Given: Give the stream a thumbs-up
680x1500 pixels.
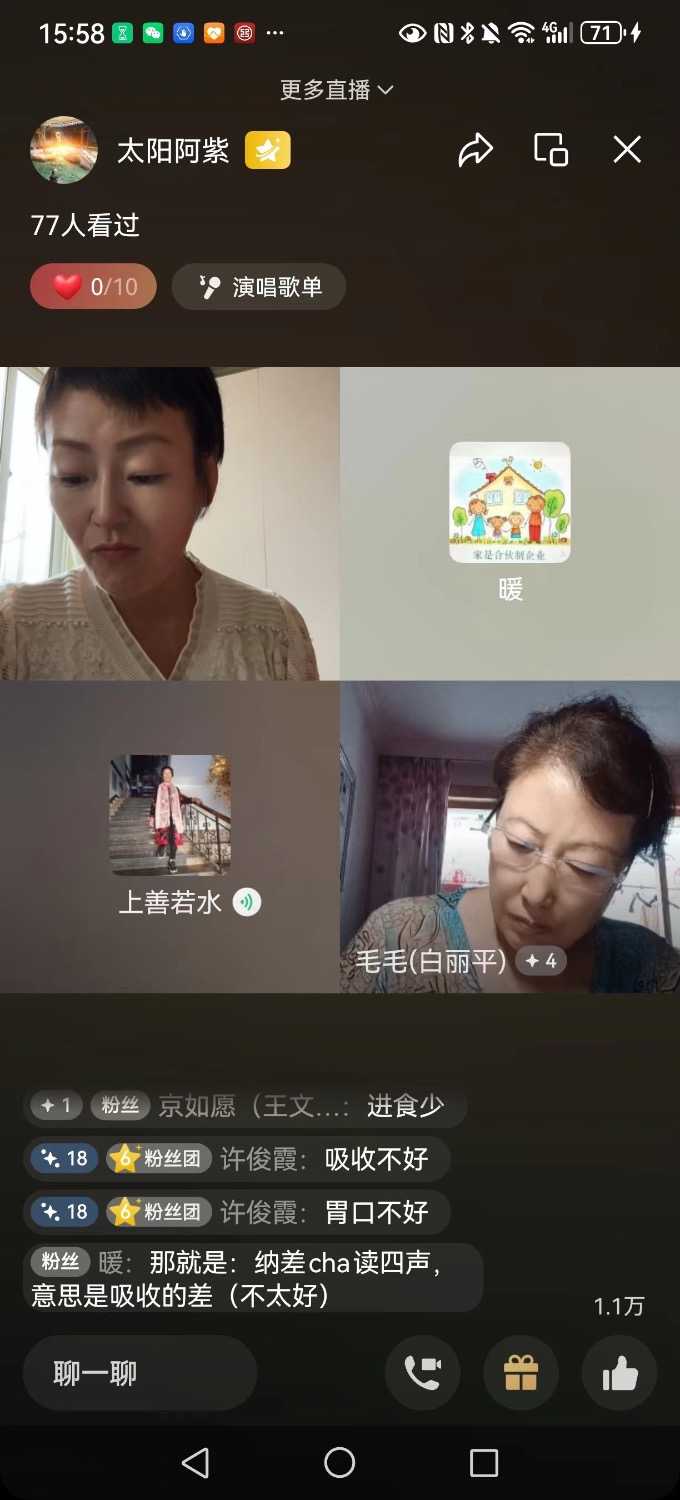Looking at the screenshot, I should [x=620, y=1373].
